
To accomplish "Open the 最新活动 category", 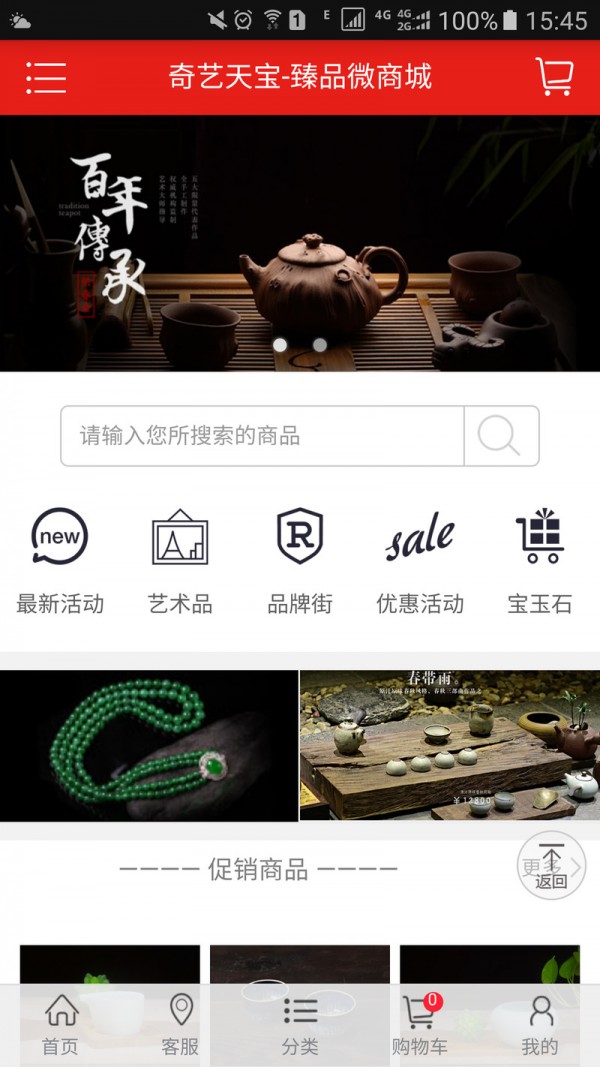I will pos(60,560).
